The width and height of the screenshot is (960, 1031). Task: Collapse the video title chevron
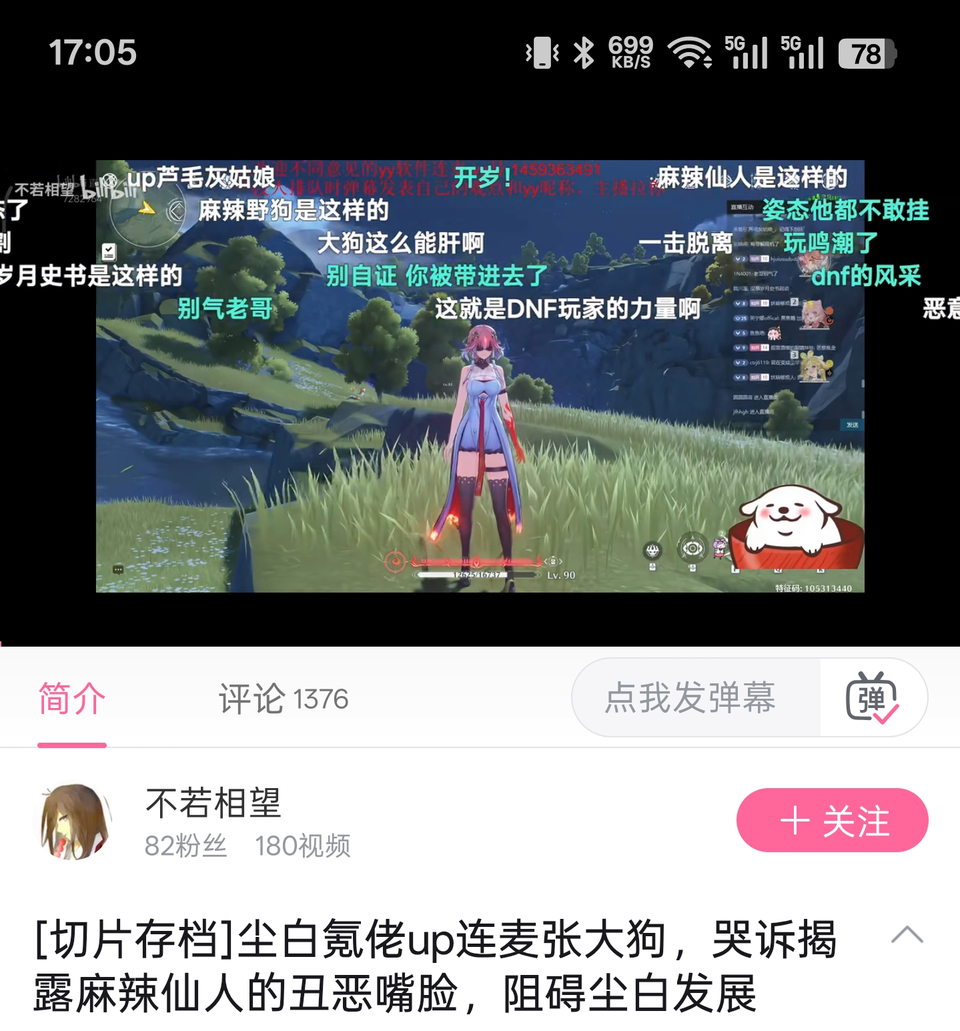906,936
